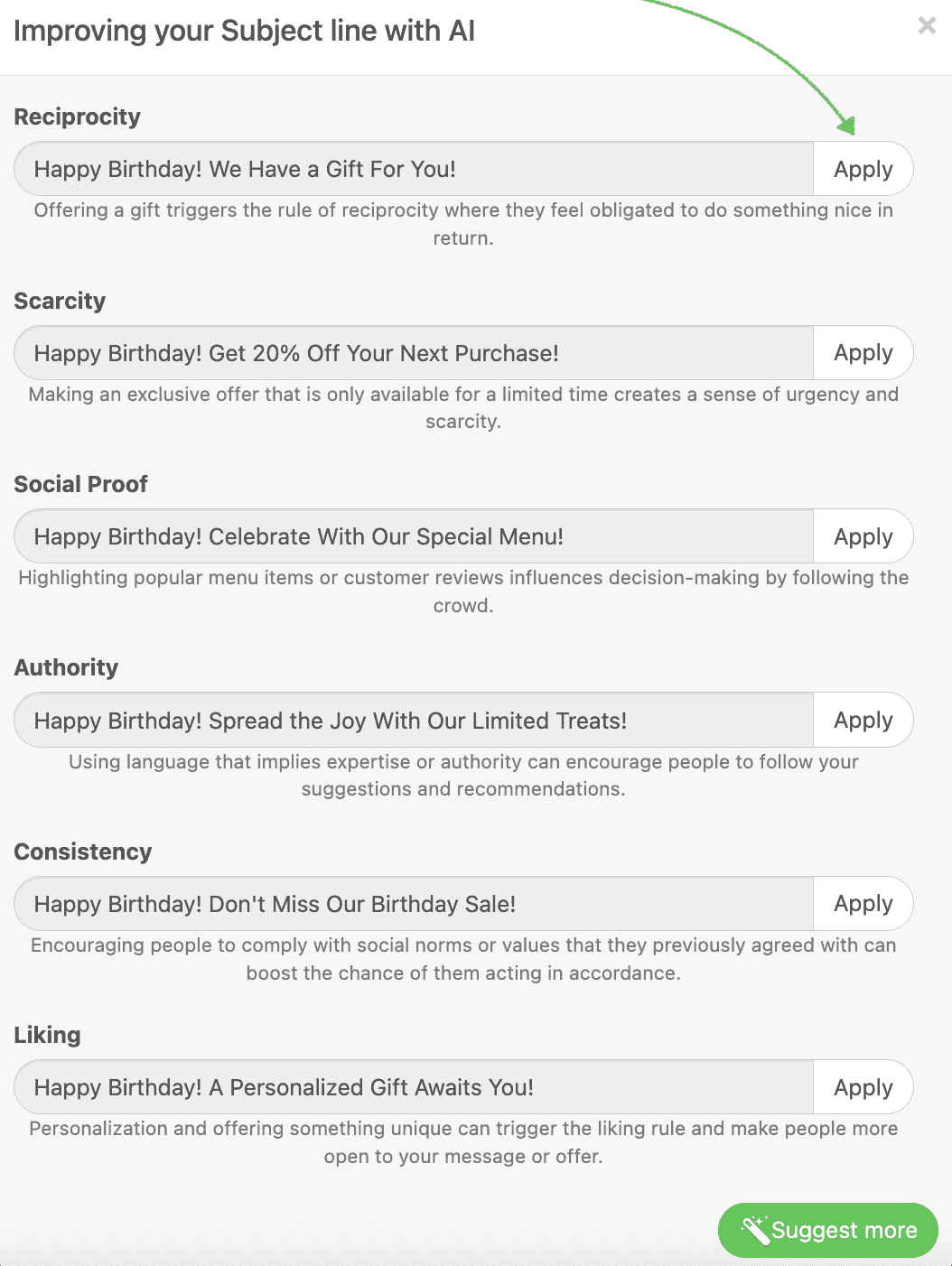Click the magic wand icon on Suggest more
This screenshot has height=1266, width=952.
754,1230
